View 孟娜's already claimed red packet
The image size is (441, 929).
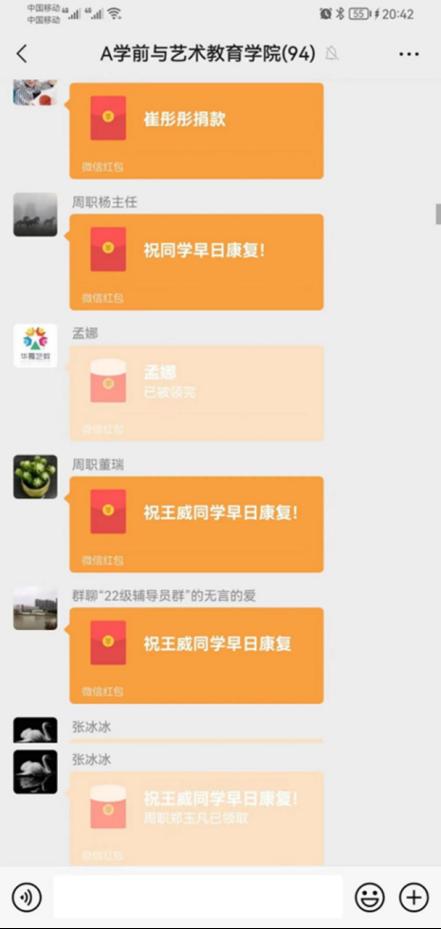[x=197, y=393]
